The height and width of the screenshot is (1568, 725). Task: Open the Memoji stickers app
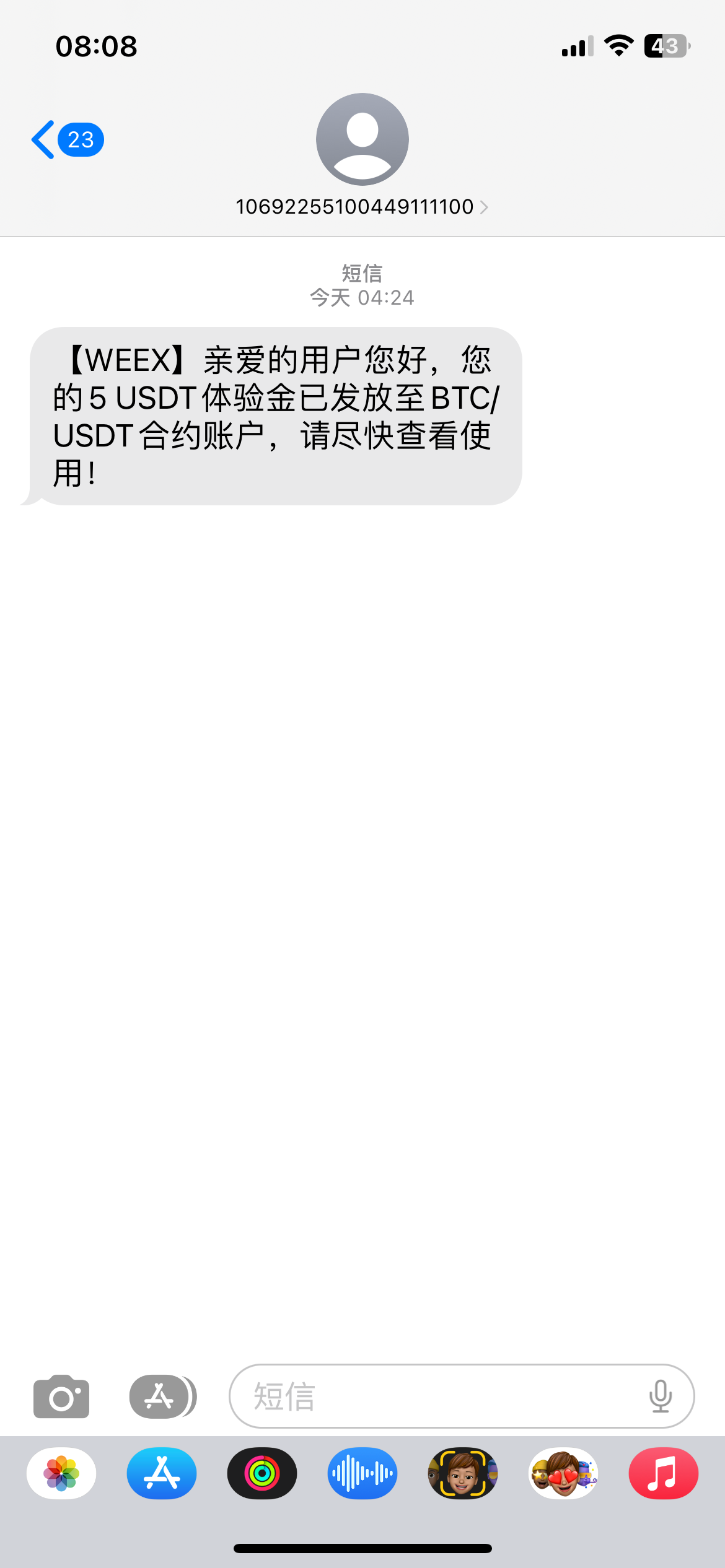pyautogui.click(x=563, y=1473)
